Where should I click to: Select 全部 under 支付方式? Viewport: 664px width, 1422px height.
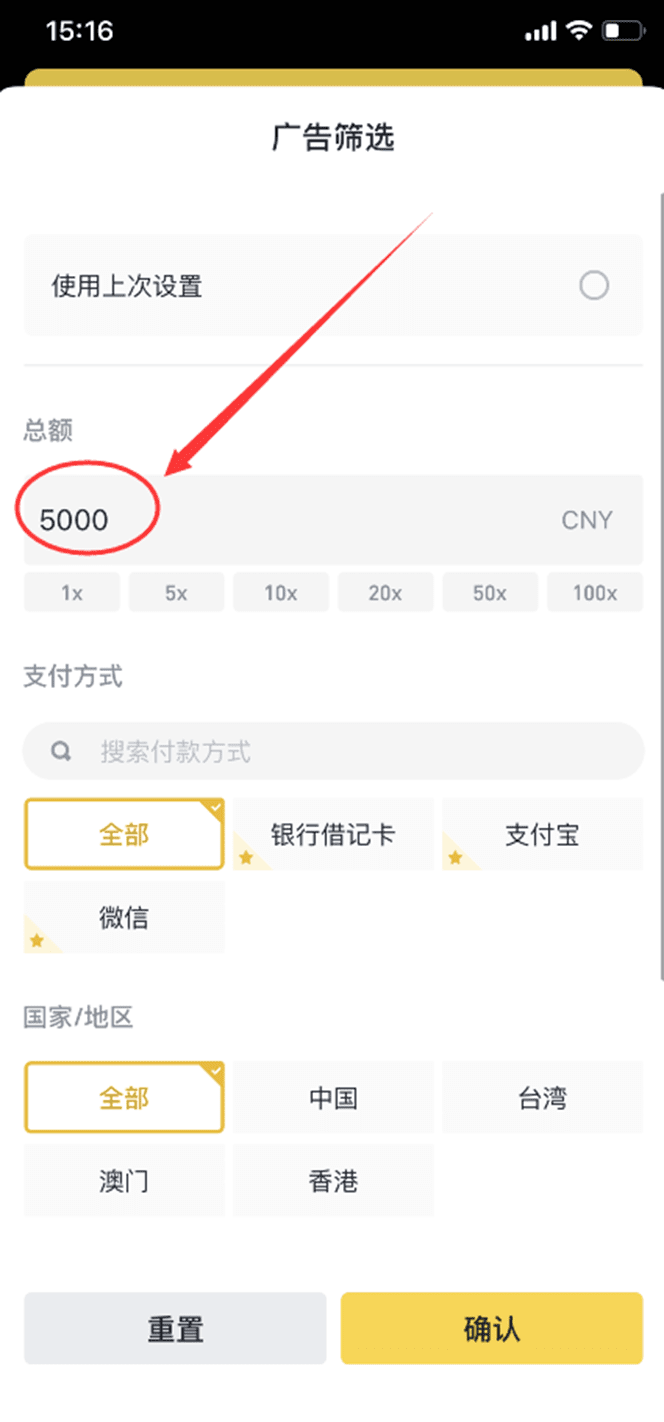coord(124,834)
